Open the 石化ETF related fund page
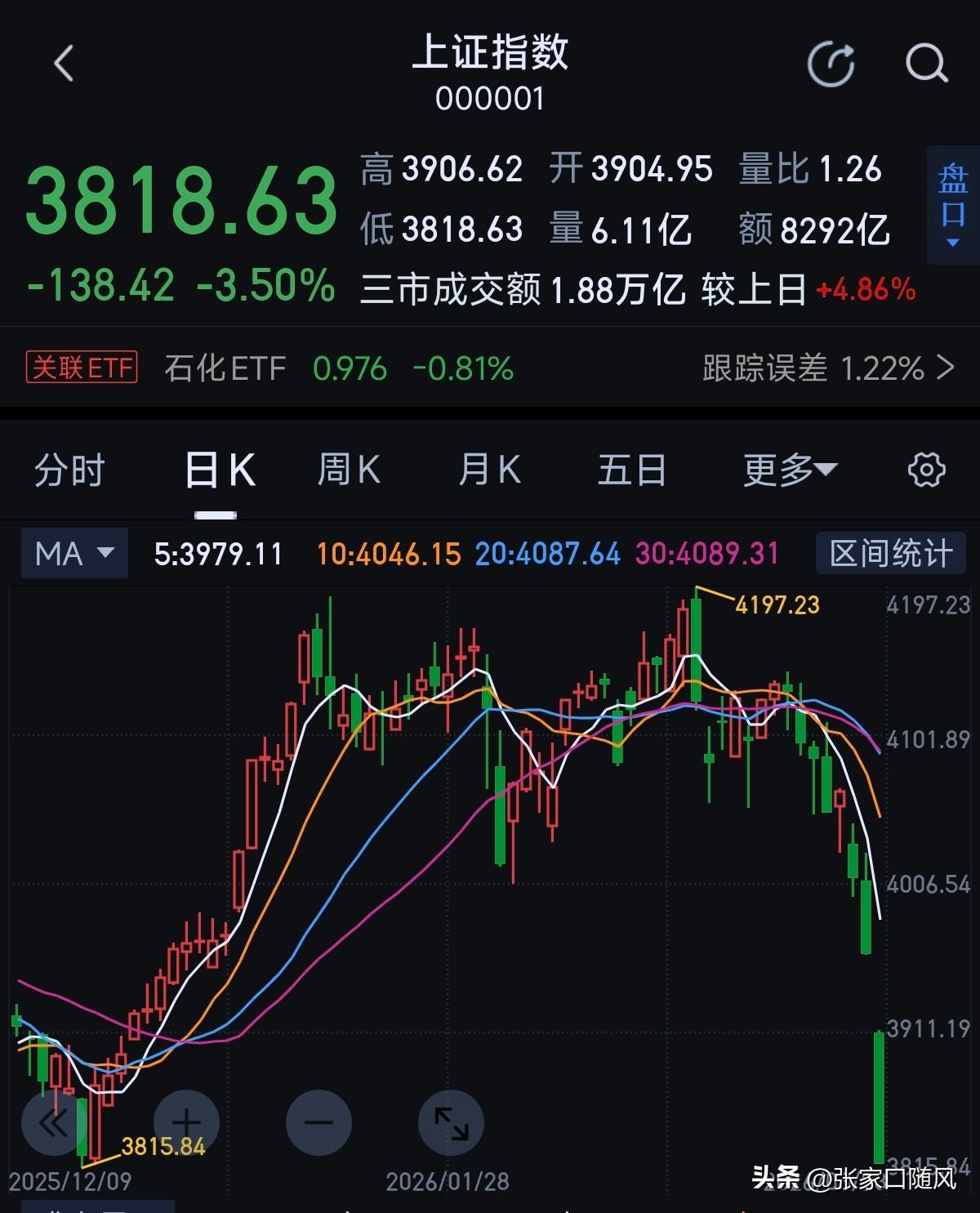The width and height of the screenshot is (980, 1213). coord(226,368)
